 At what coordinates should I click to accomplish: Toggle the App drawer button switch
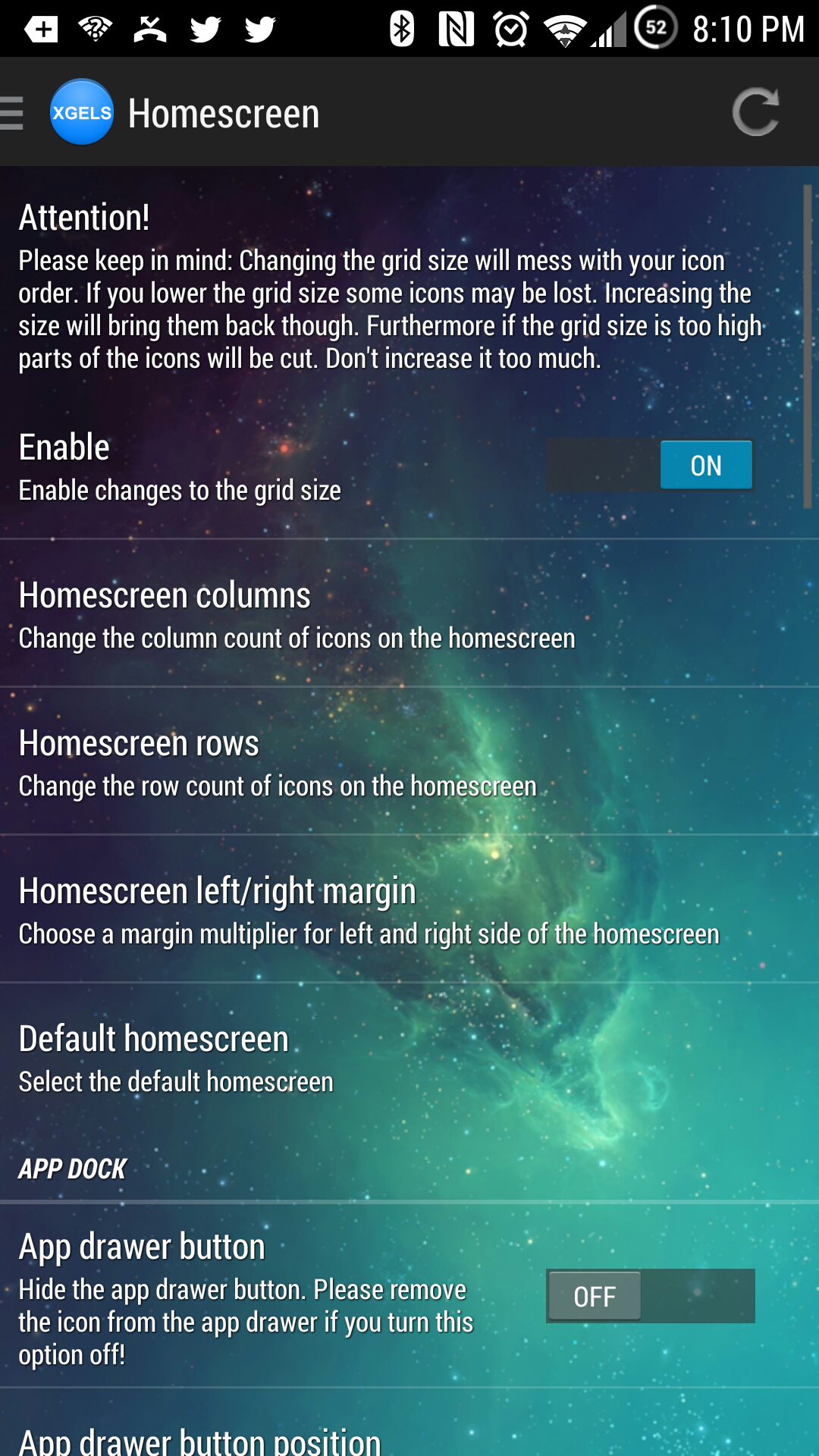[650, 1296]
